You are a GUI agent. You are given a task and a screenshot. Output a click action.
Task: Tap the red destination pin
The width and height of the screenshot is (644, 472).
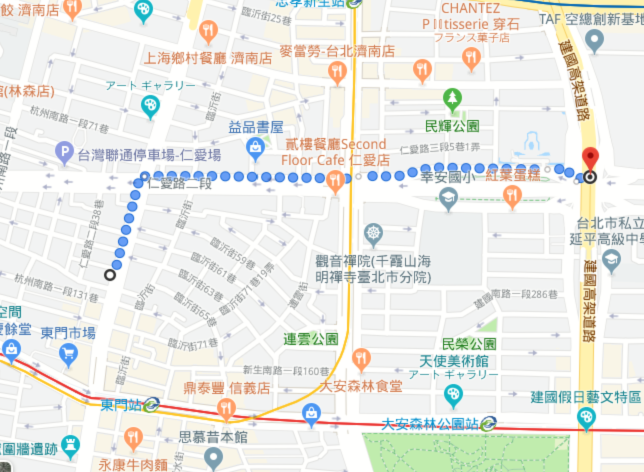pos(590,160)
